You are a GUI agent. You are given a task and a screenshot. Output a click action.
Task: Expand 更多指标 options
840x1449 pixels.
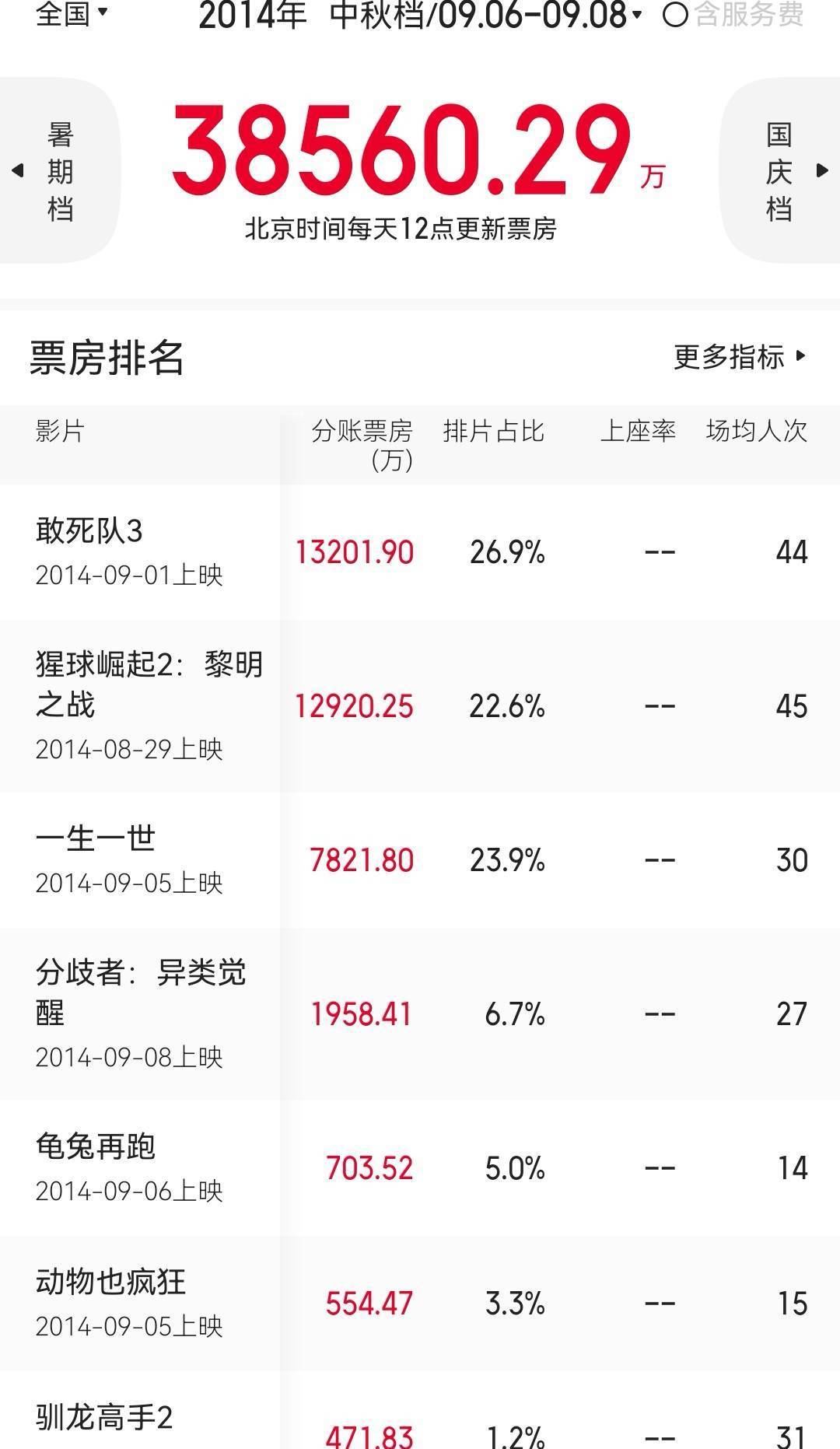tap(740, 357)
